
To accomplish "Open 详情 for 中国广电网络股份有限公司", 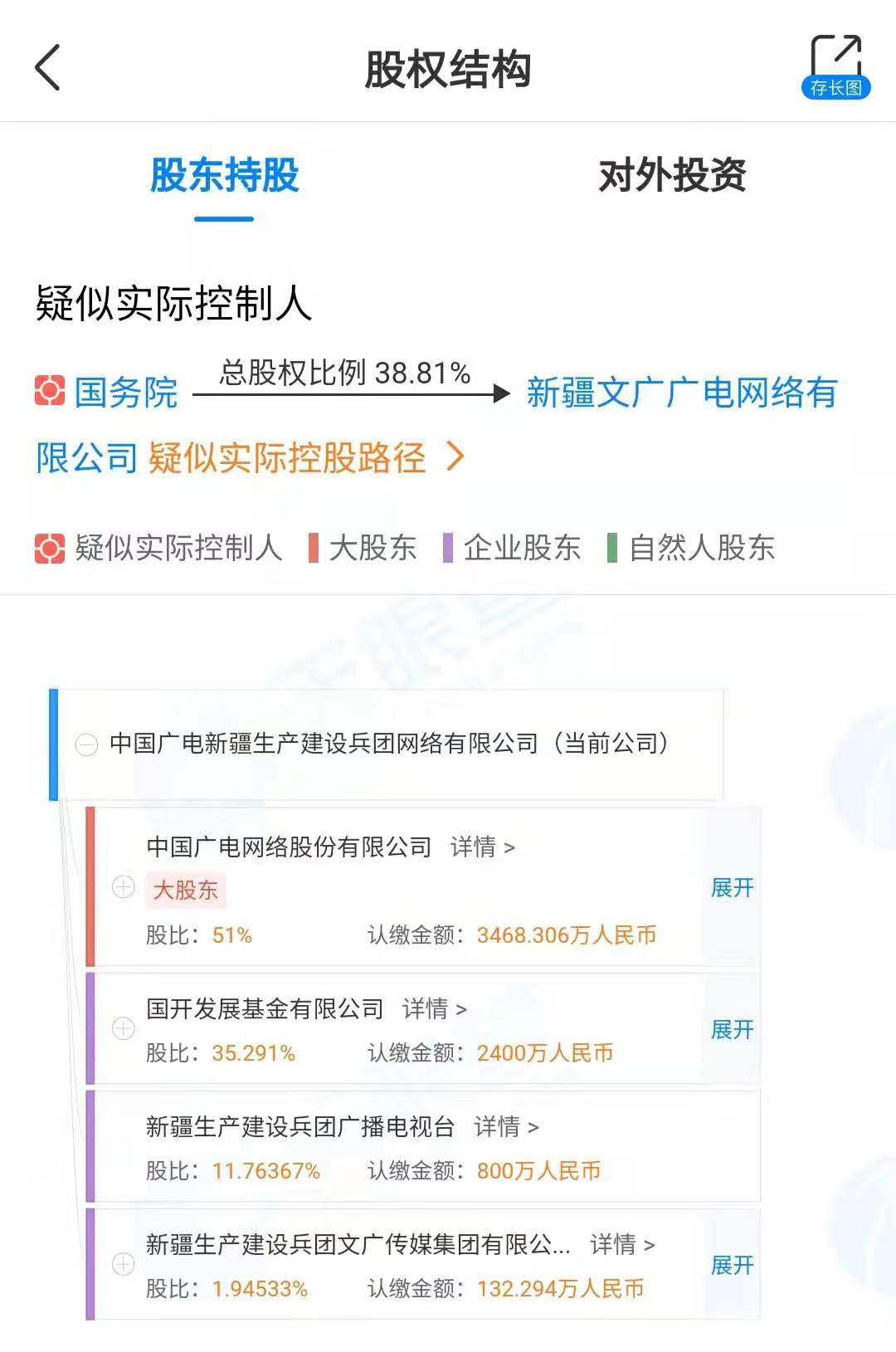I will (482, 847).
